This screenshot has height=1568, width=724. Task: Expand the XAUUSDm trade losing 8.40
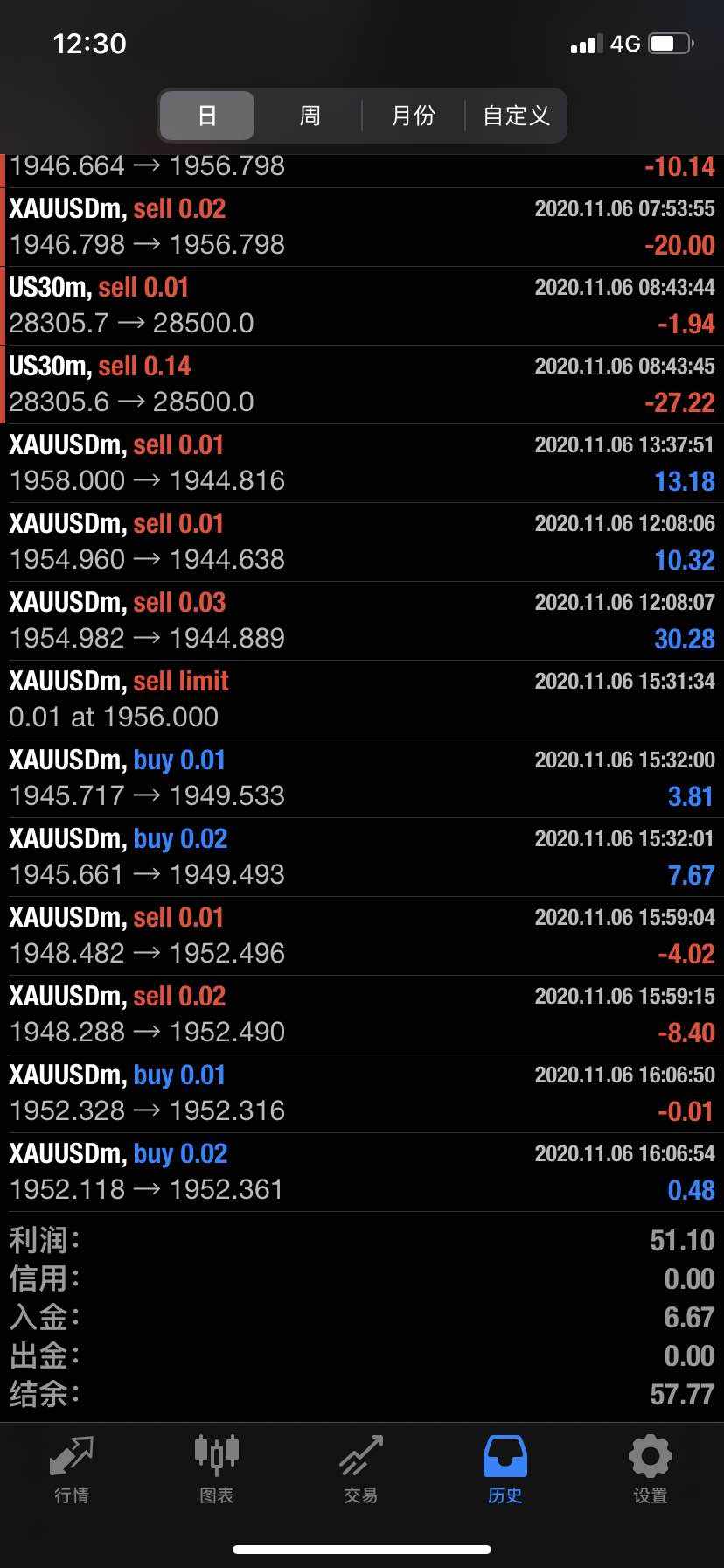(362, 1014)
